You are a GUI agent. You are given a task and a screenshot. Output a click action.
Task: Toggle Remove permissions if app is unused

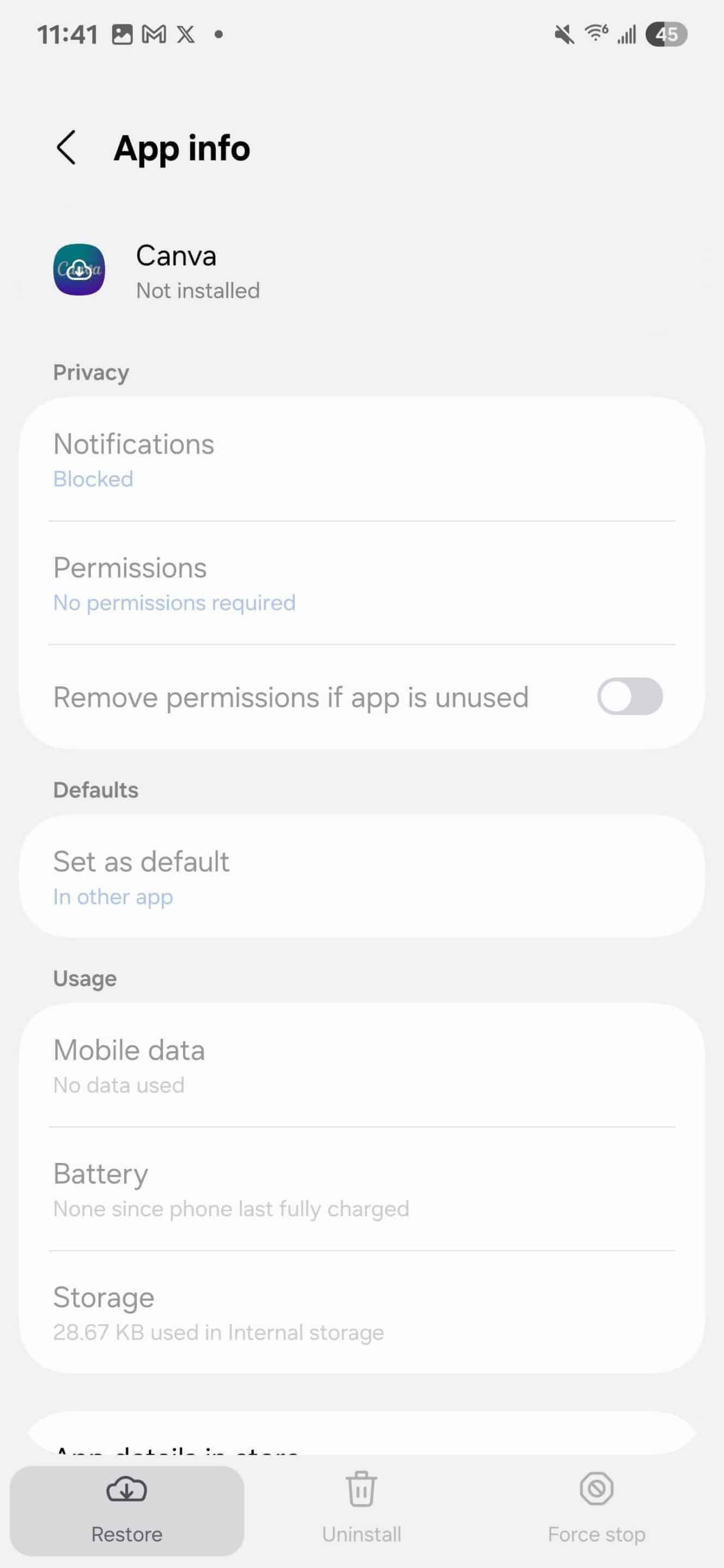[x=629, y=696]
